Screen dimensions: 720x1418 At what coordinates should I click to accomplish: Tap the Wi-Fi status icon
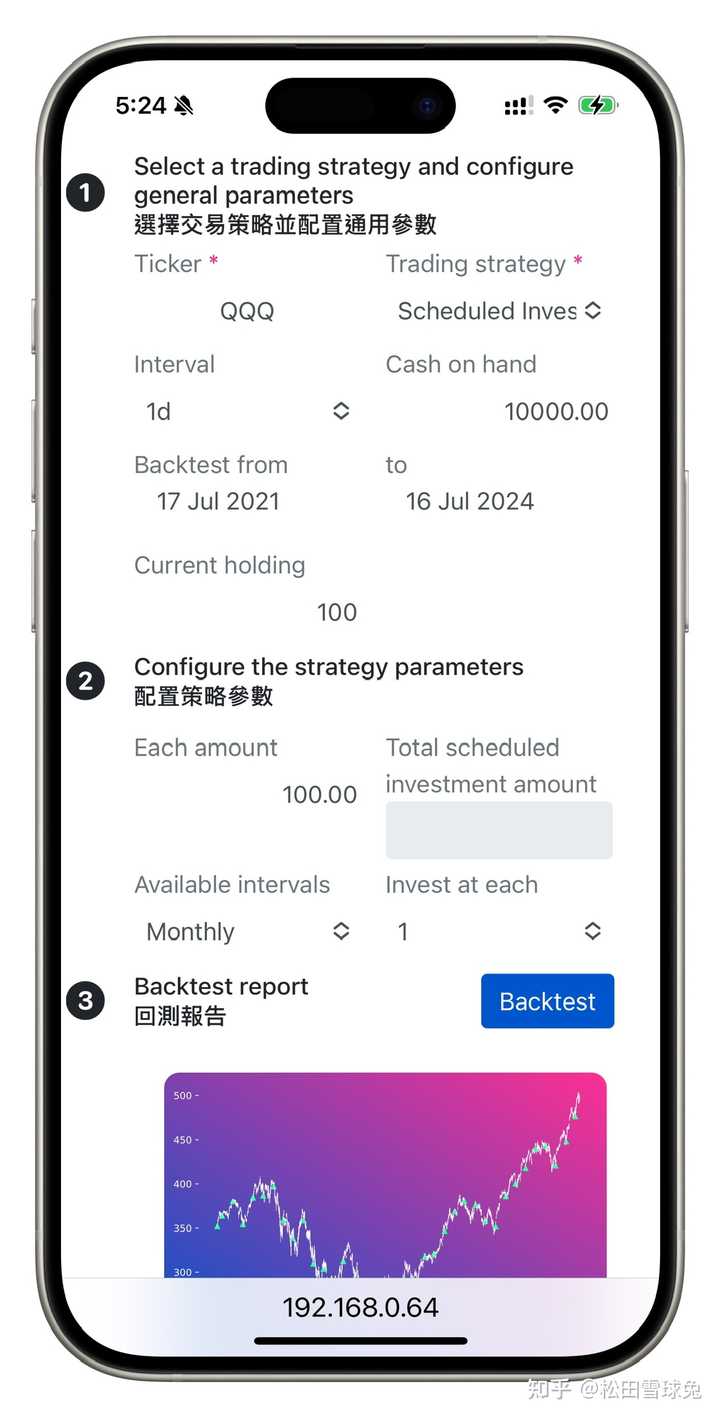(556, 105)
